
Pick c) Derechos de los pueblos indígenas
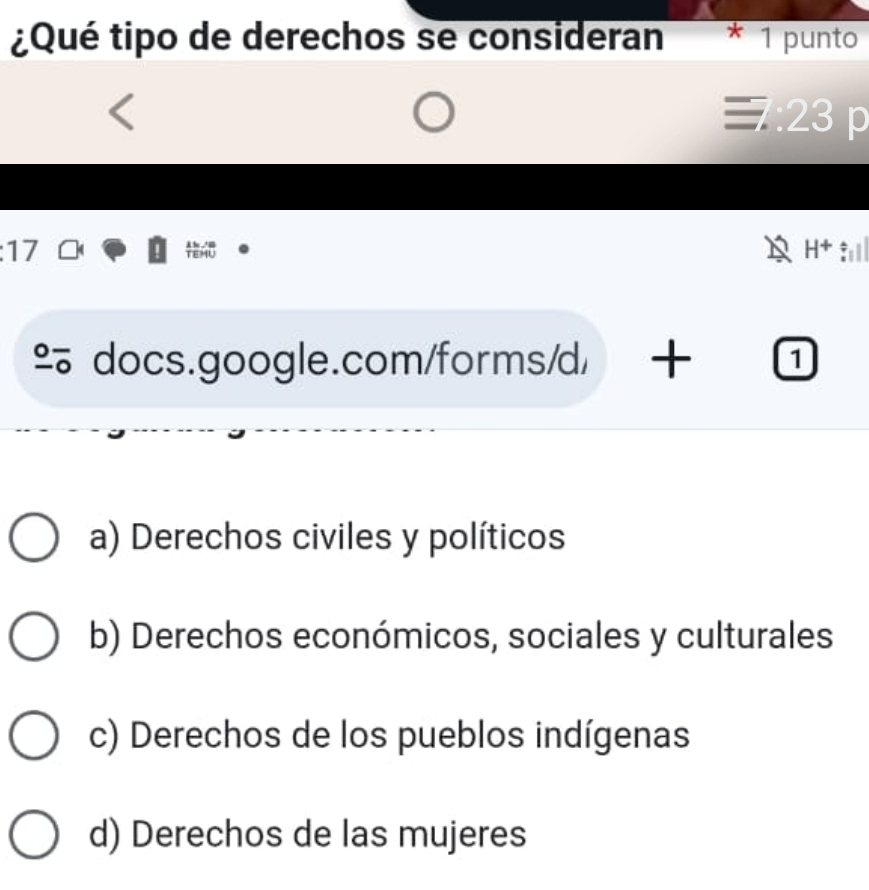click(36, 737)
